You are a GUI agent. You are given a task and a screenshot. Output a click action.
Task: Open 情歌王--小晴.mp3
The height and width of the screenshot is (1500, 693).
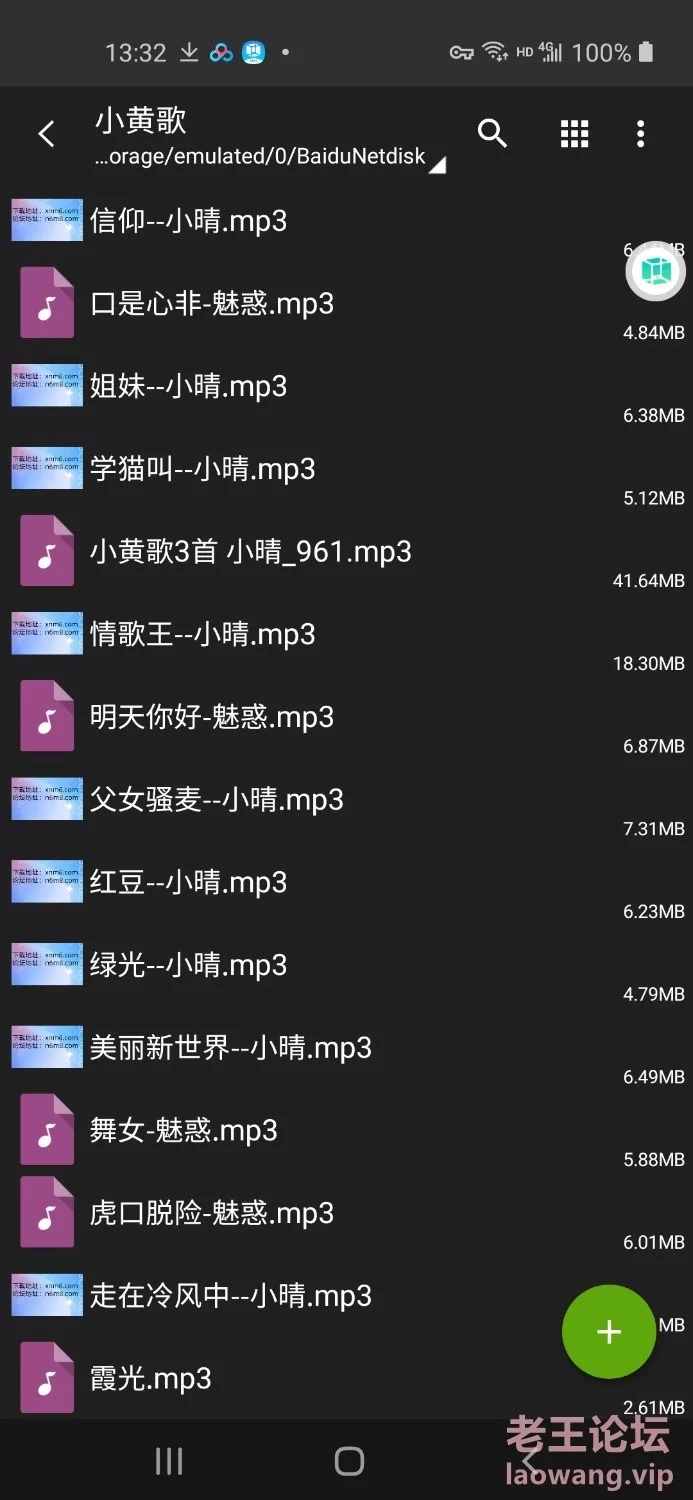pyautogui.click(x=203, y=635)
